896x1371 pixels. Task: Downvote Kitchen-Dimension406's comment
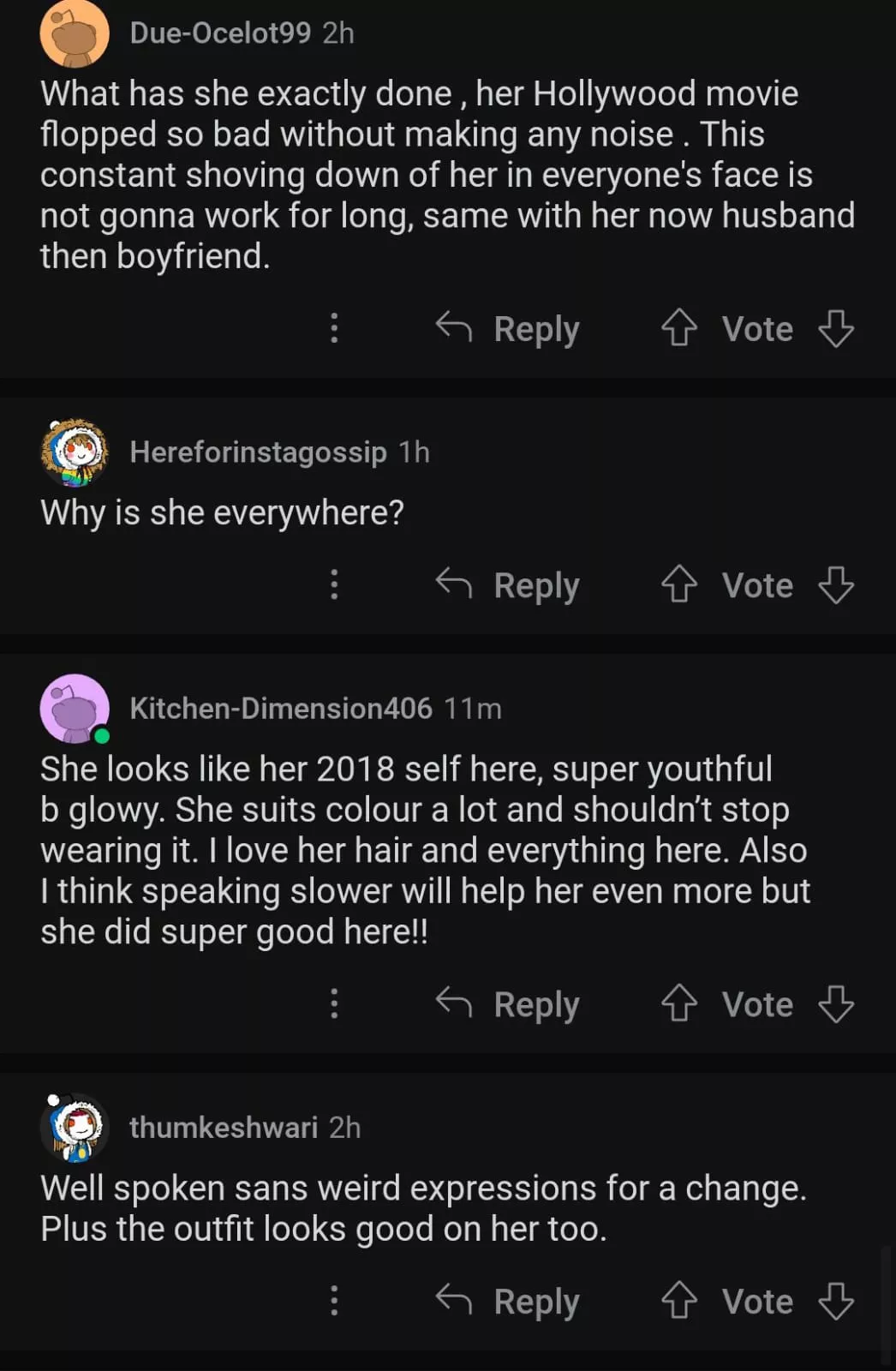[835, 1004]
